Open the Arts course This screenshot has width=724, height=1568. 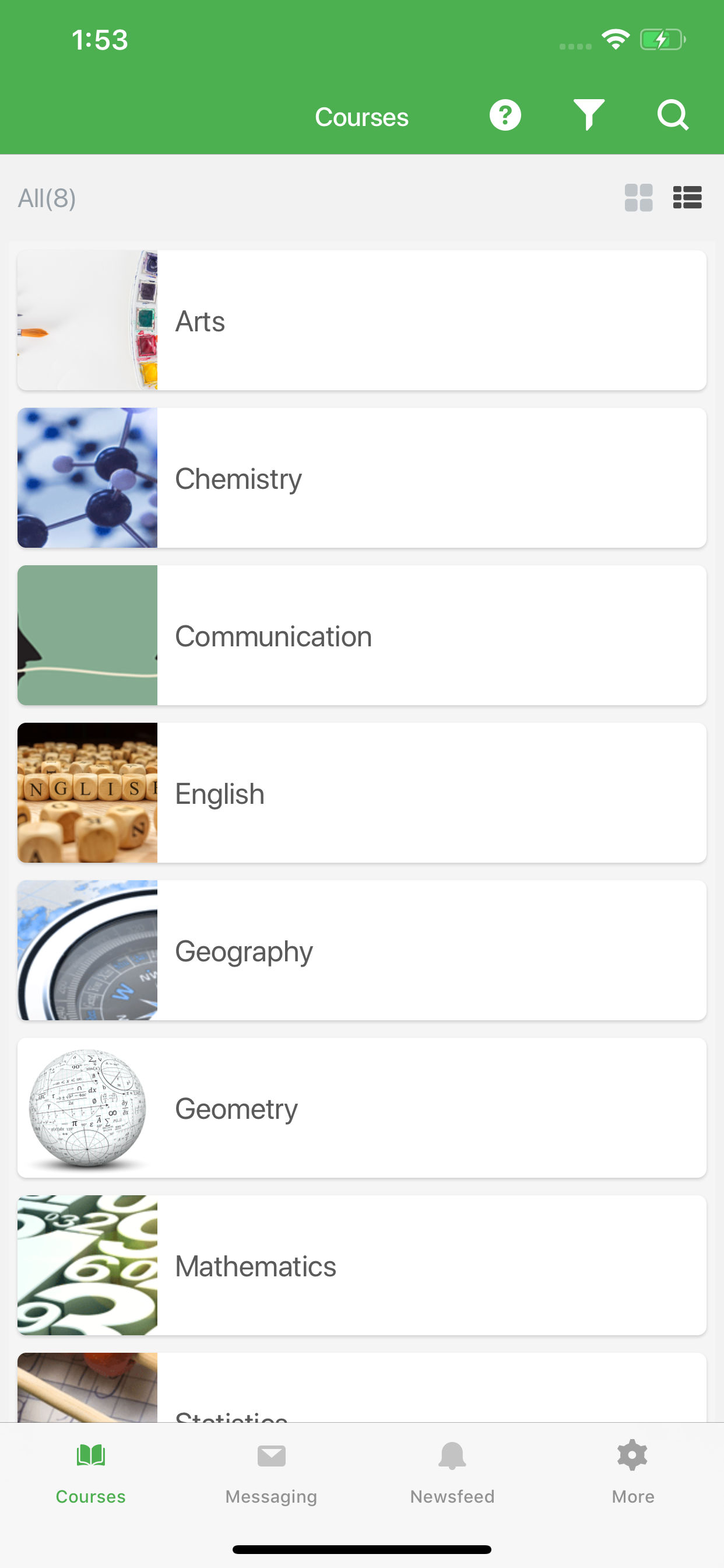pyautogui.click(x=361, y=320)
